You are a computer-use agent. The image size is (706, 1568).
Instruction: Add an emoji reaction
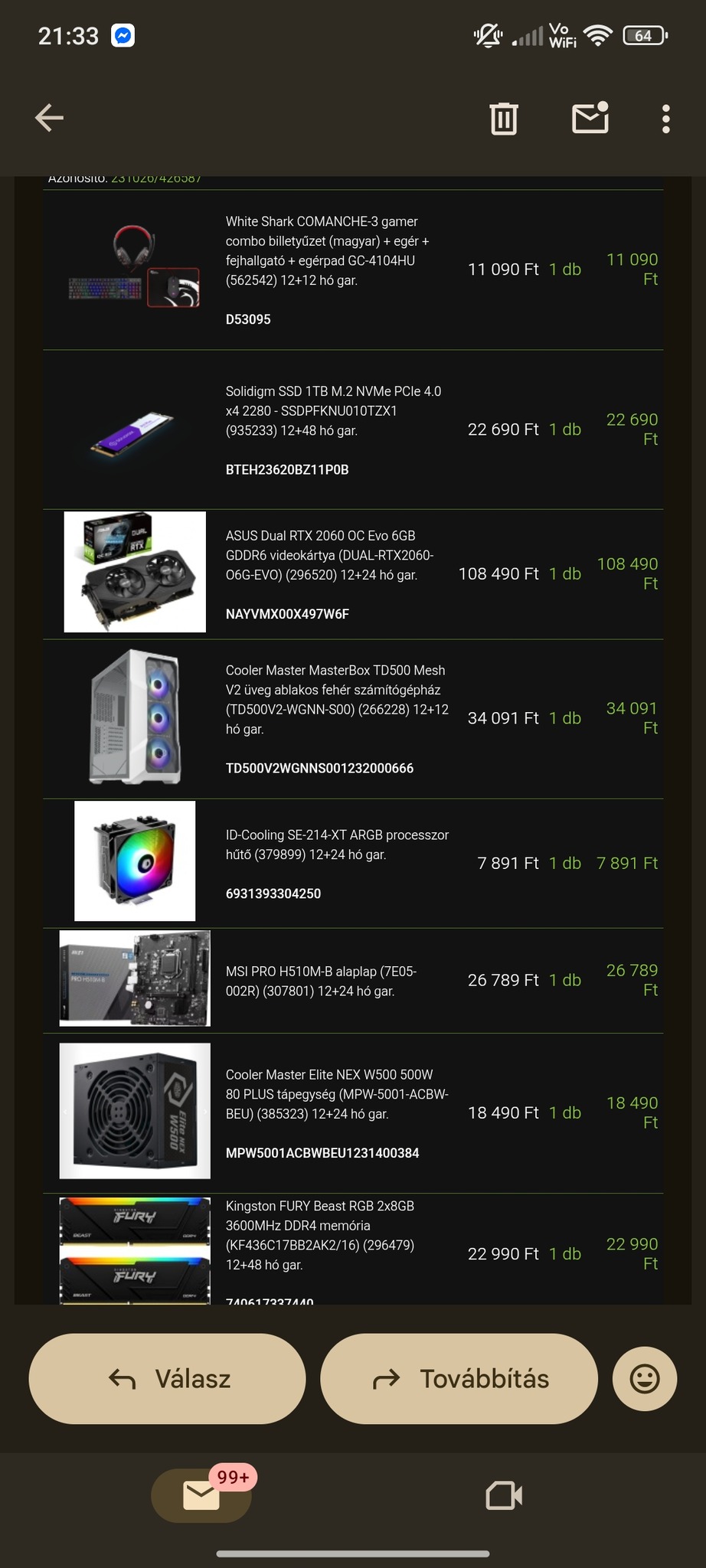tap(644, 1379)
